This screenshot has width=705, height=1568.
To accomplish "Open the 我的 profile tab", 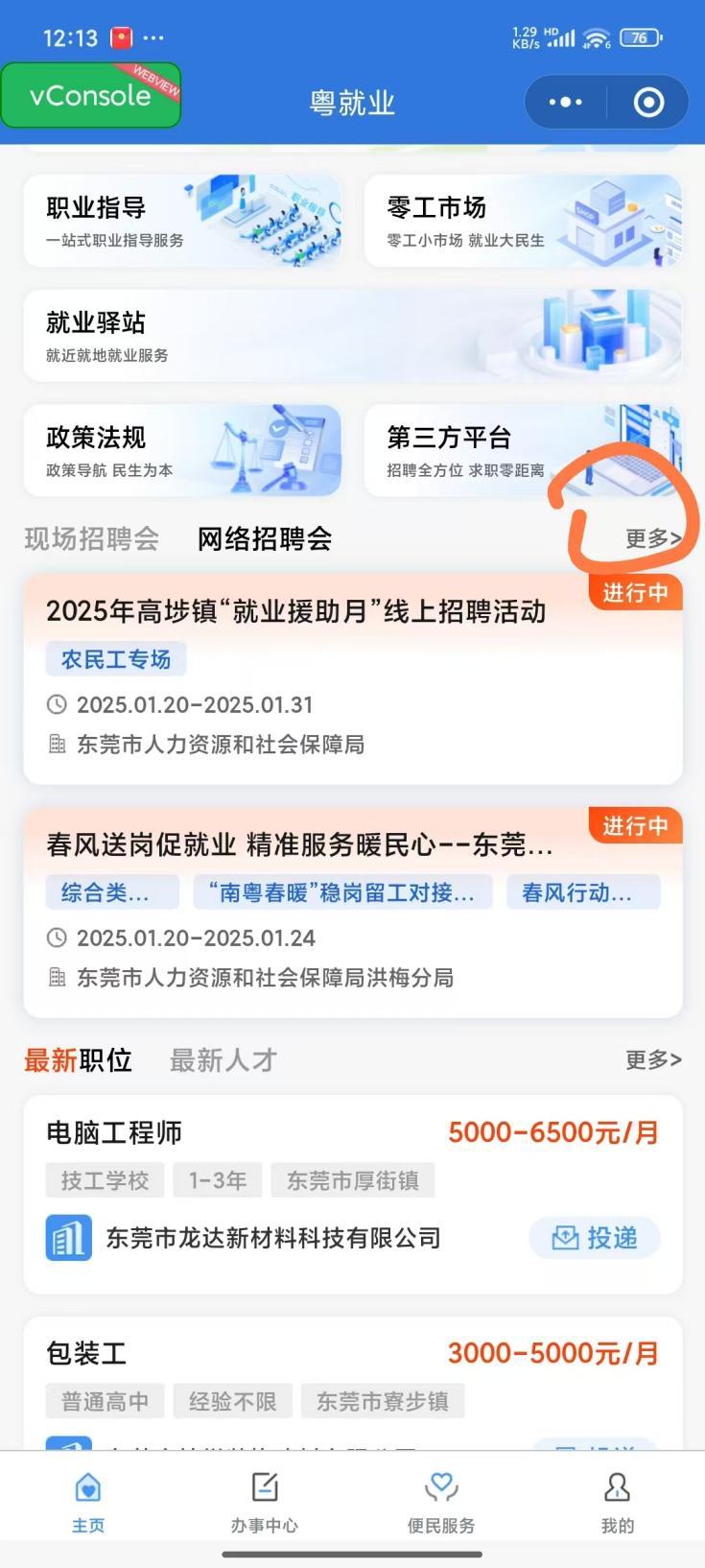I will [x=617, y=1503].
